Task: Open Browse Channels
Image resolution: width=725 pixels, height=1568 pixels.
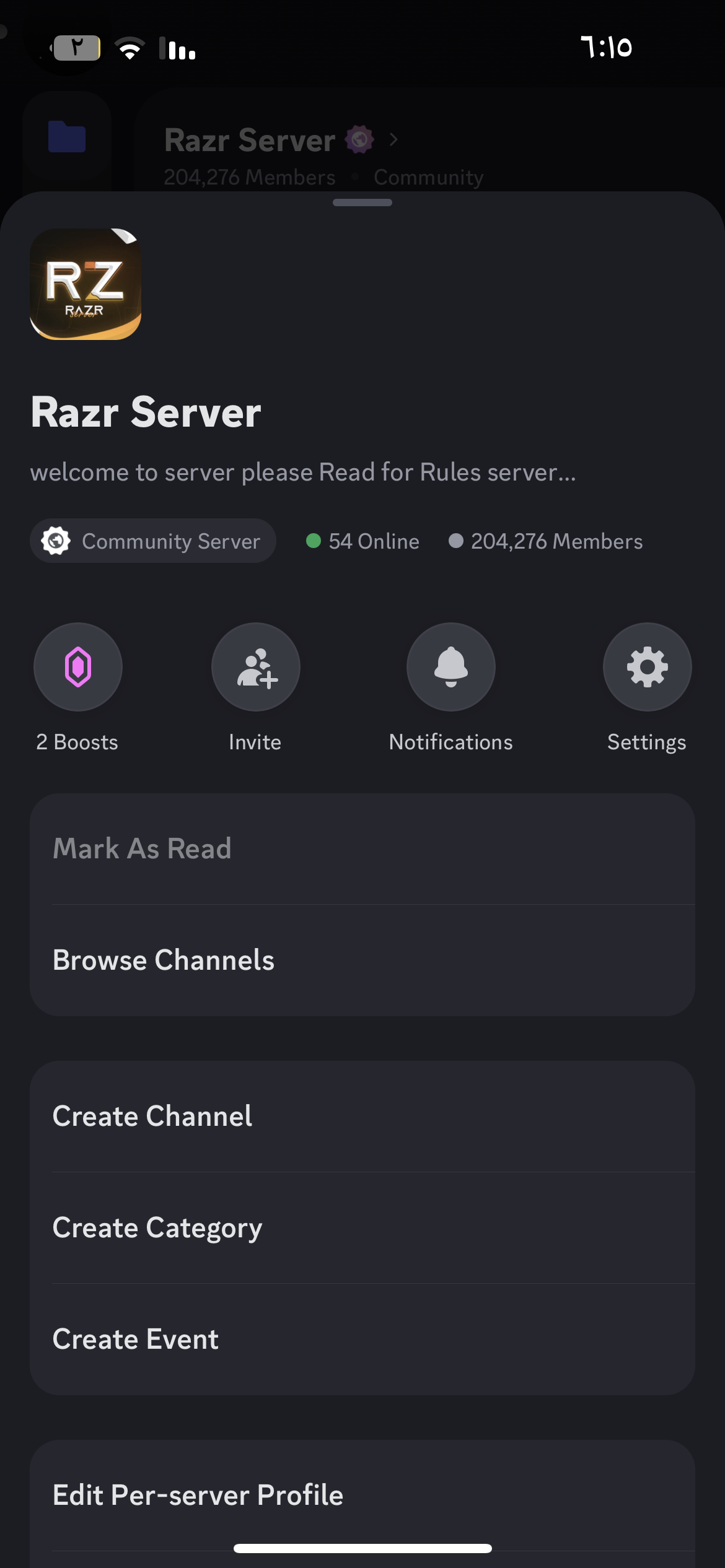Action: [362, 960]
